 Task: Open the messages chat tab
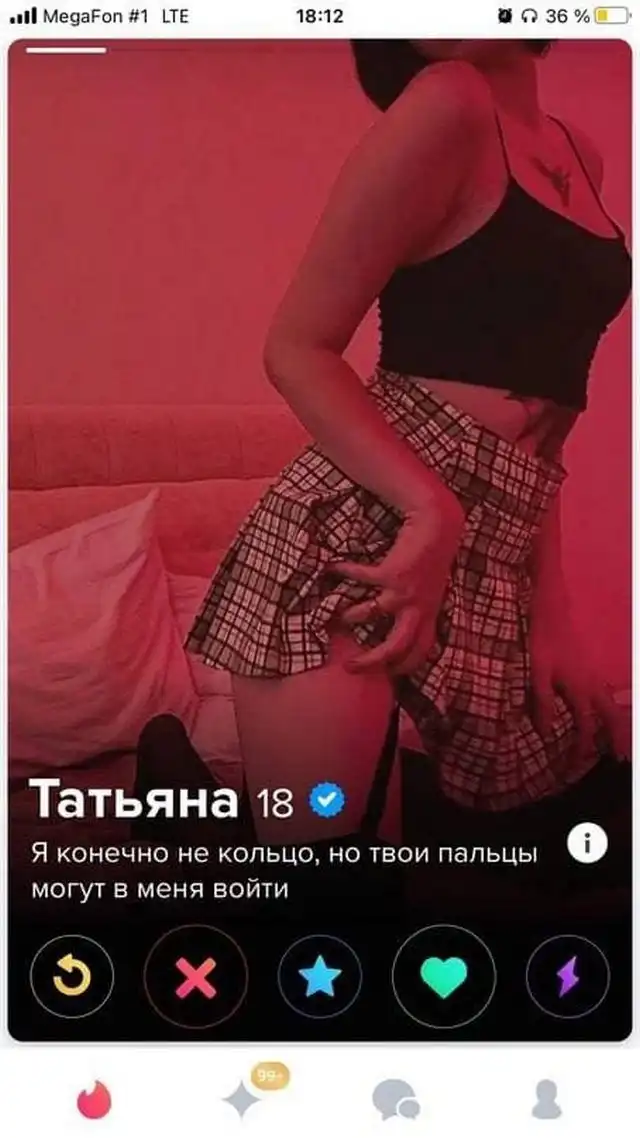point(395,1100)
